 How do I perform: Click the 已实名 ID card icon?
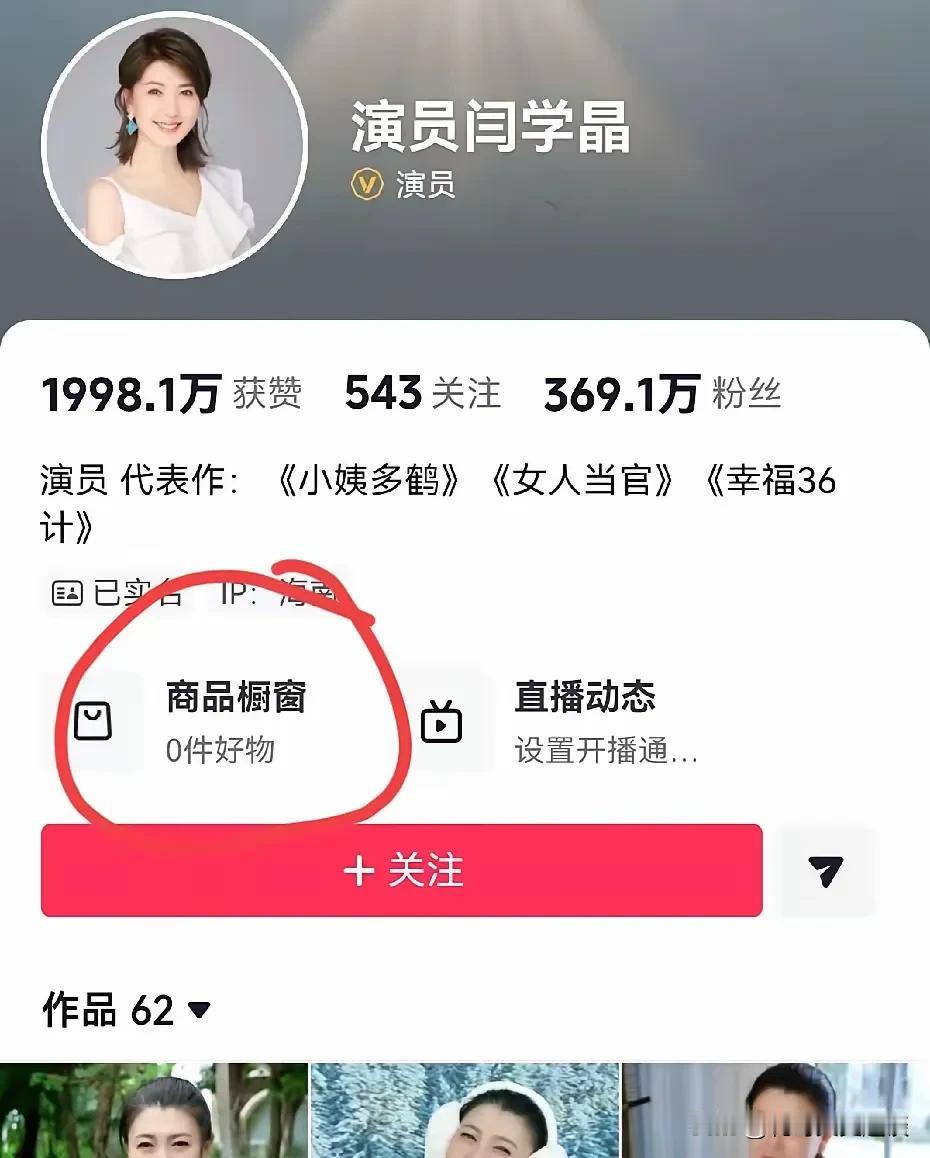pos(67,592)
